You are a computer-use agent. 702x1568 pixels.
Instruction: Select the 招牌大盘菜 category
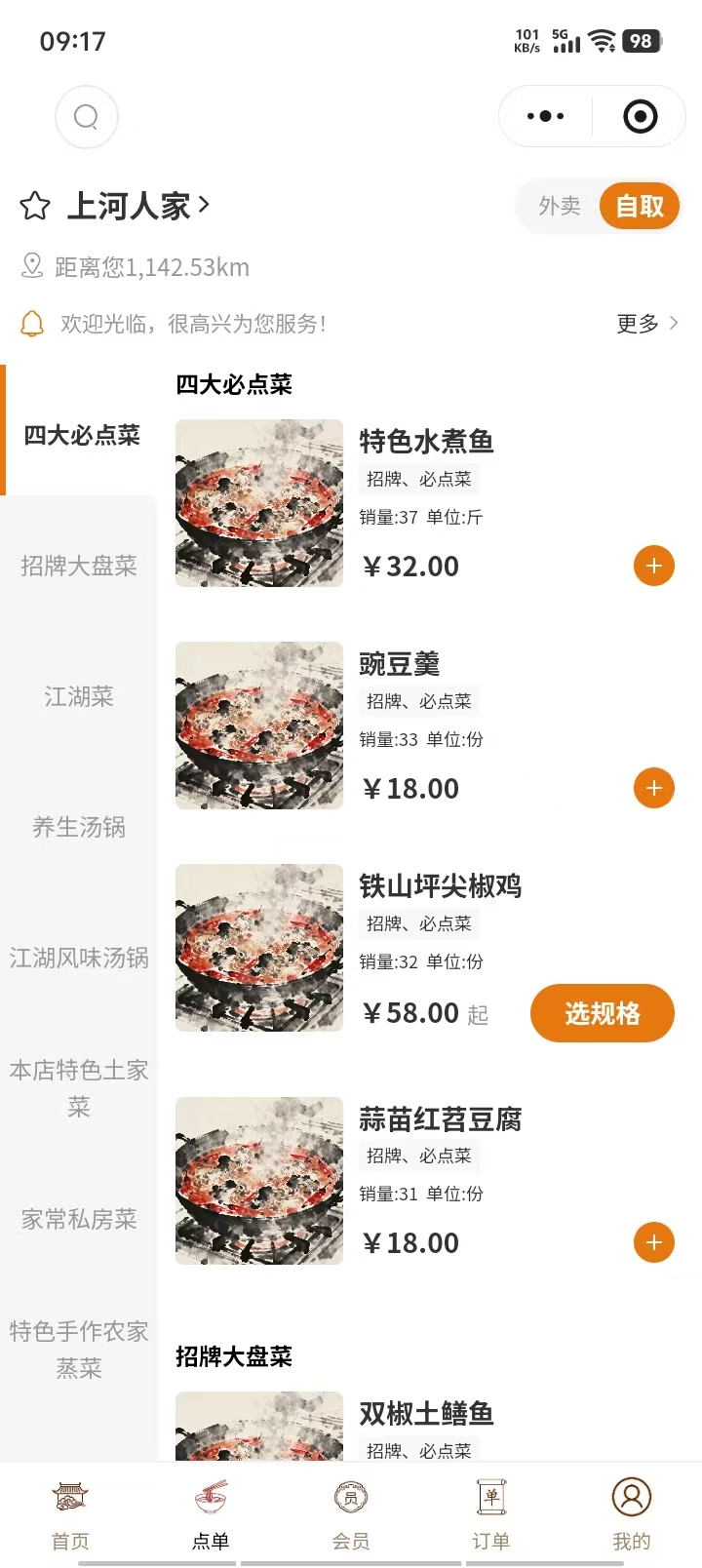tap(79, 566)
